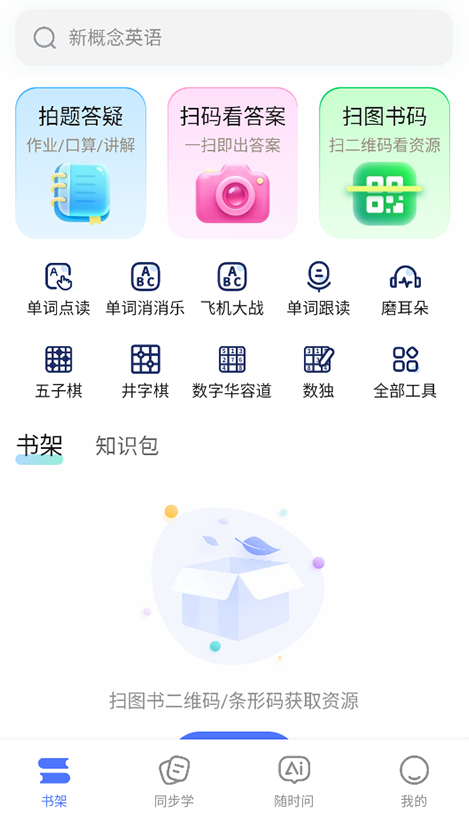This screenshot has width=469, height=814.
Task: Open the 磨耳朵 listening tool
Action: click(405, 289)
